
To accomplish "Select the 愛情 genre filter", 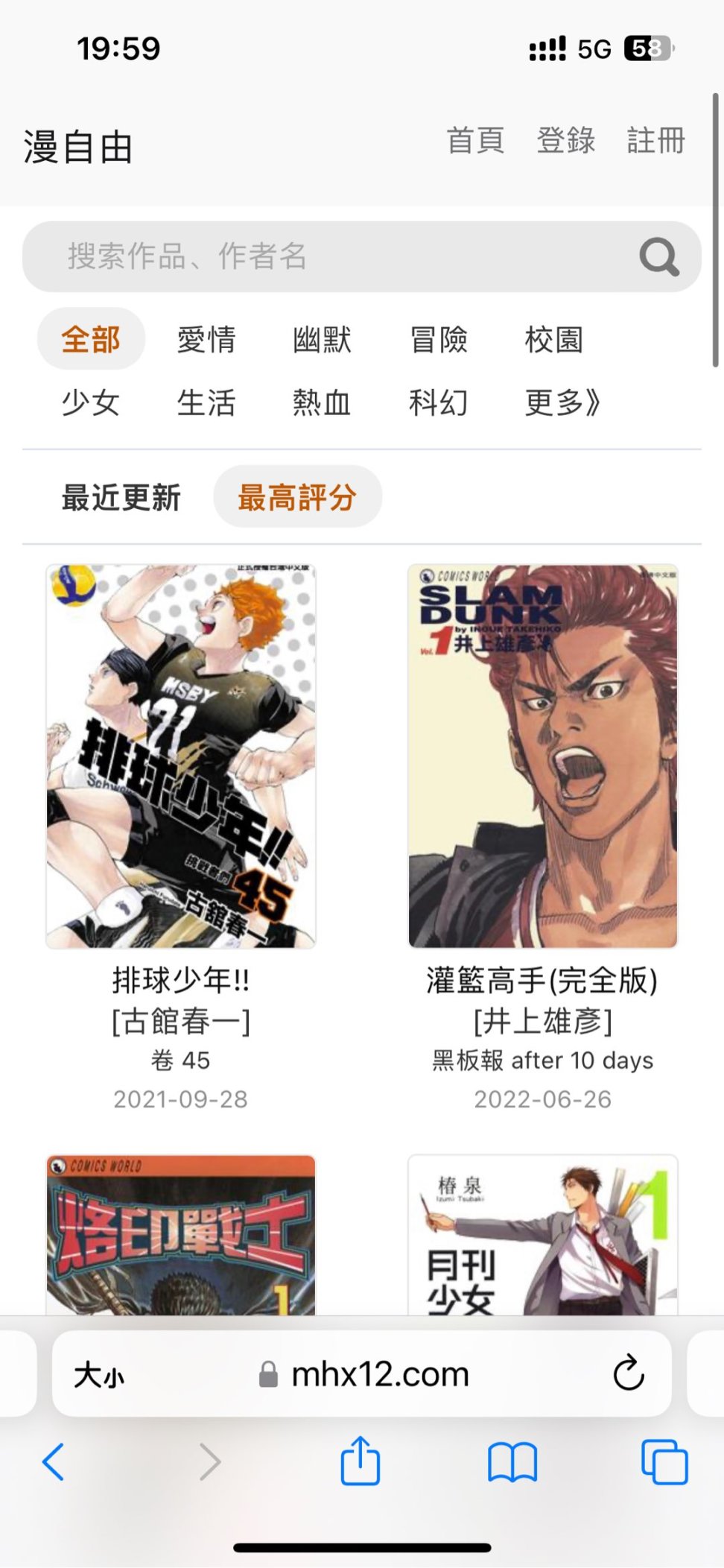I will click(206, 340).
